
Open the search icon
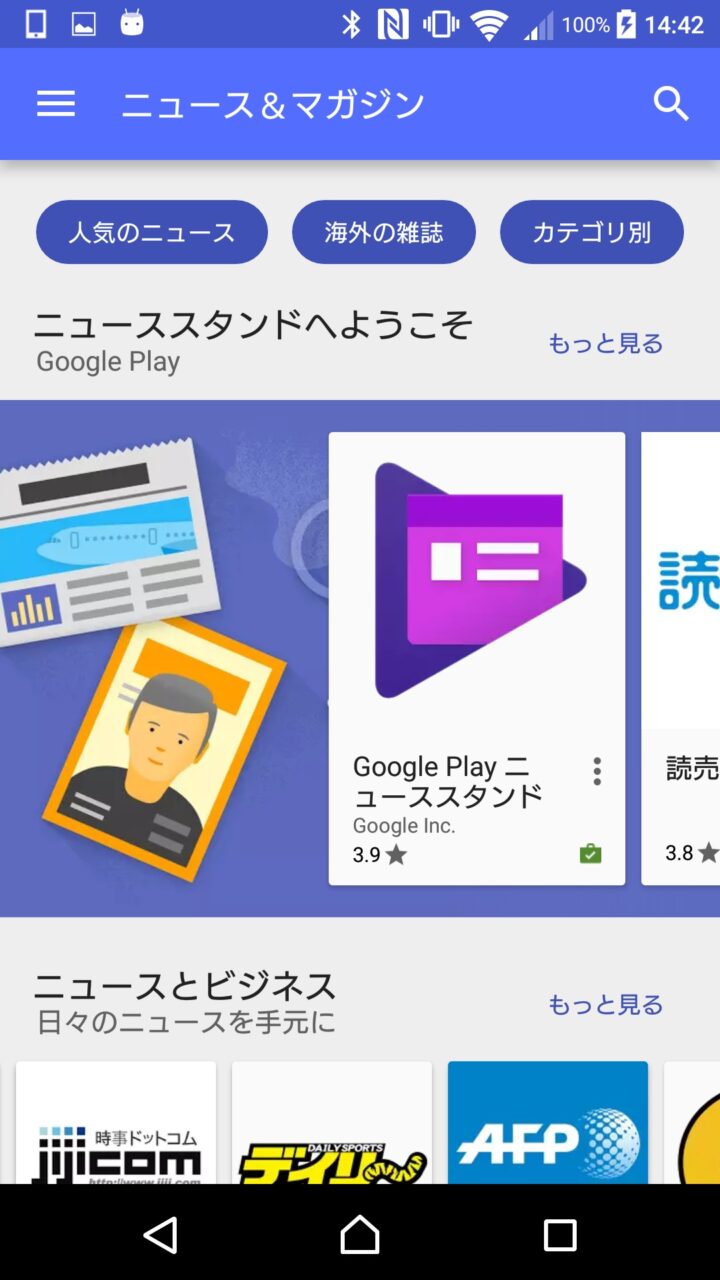[x=671, y=104]
